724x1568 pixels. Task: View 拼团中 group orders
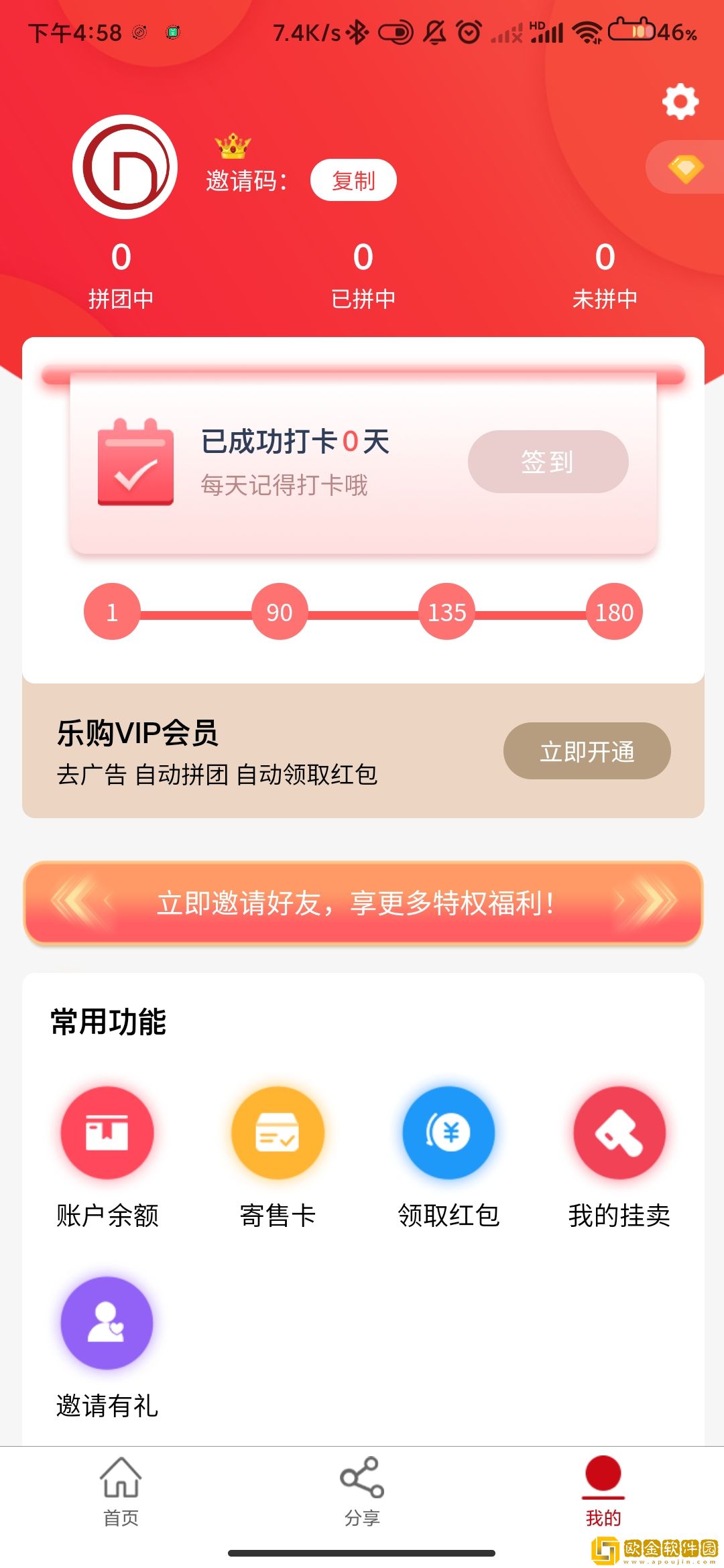(121, 275)
